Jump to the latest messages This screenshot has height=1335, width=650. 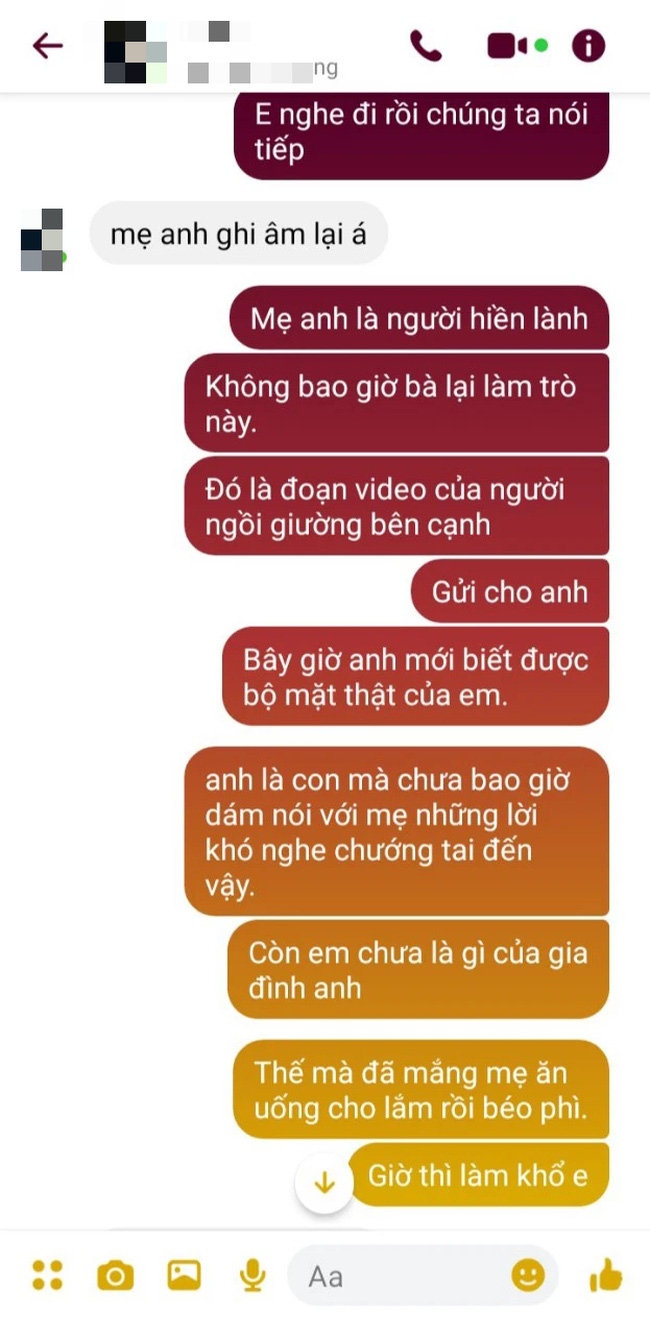pos(324,1183)
